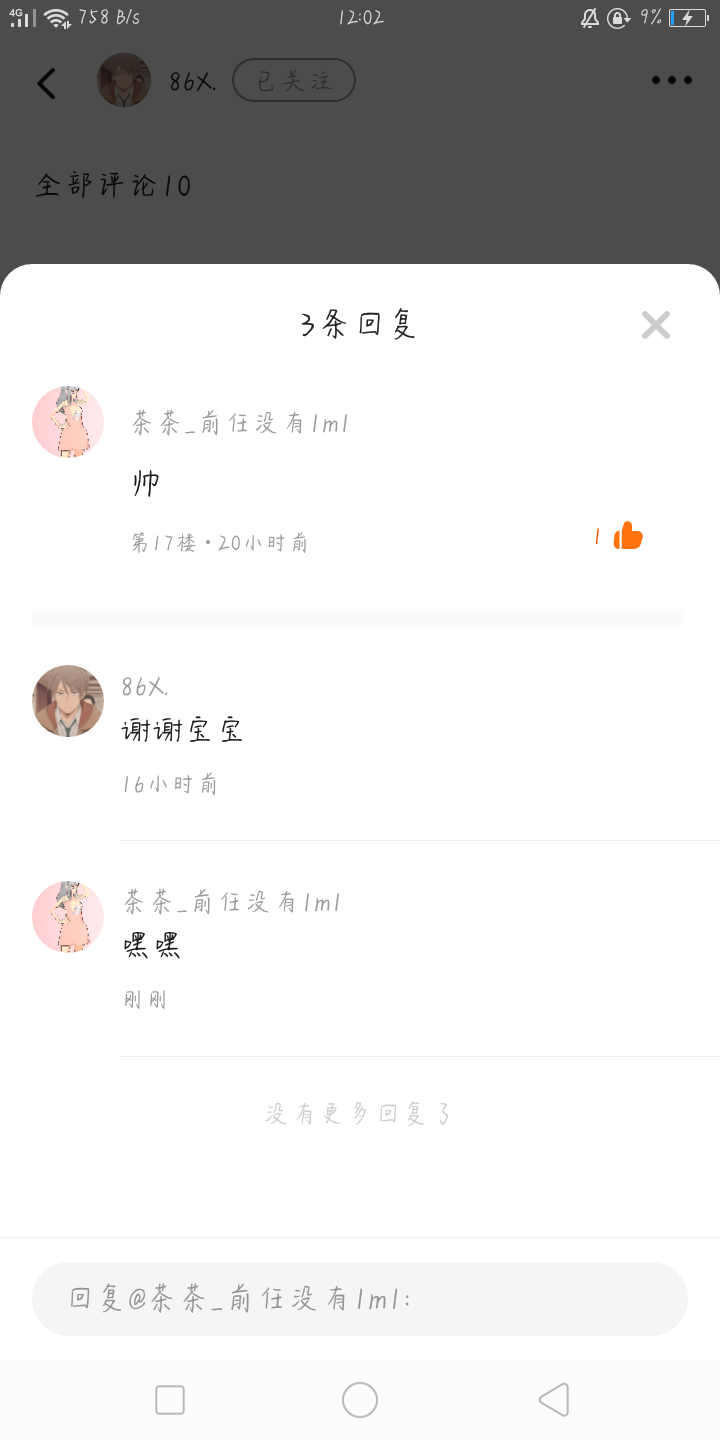Open 茶茶's avatar beside the 嘿嘿 reply
Screen dimensions: 720x1440
point(68,917)
